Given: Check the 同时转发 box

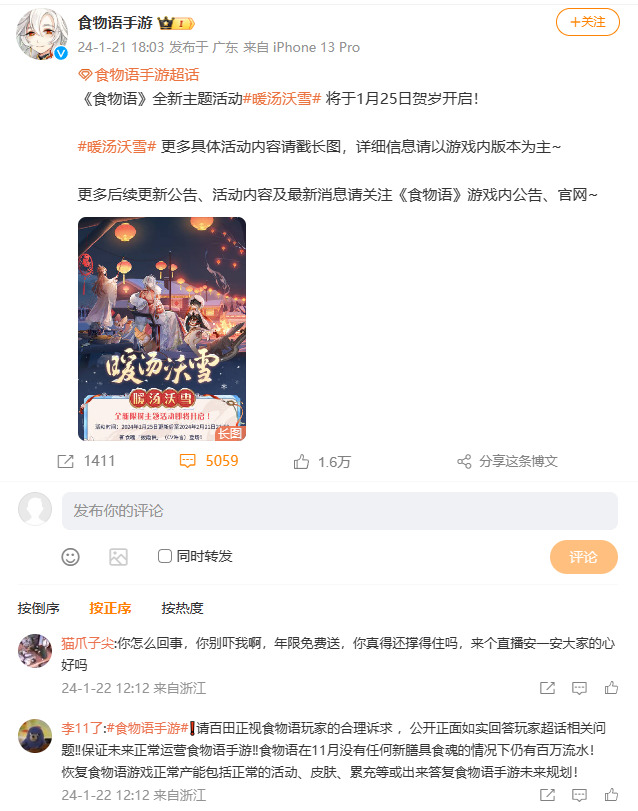Looking at the screenshot, I should (165, 556).
